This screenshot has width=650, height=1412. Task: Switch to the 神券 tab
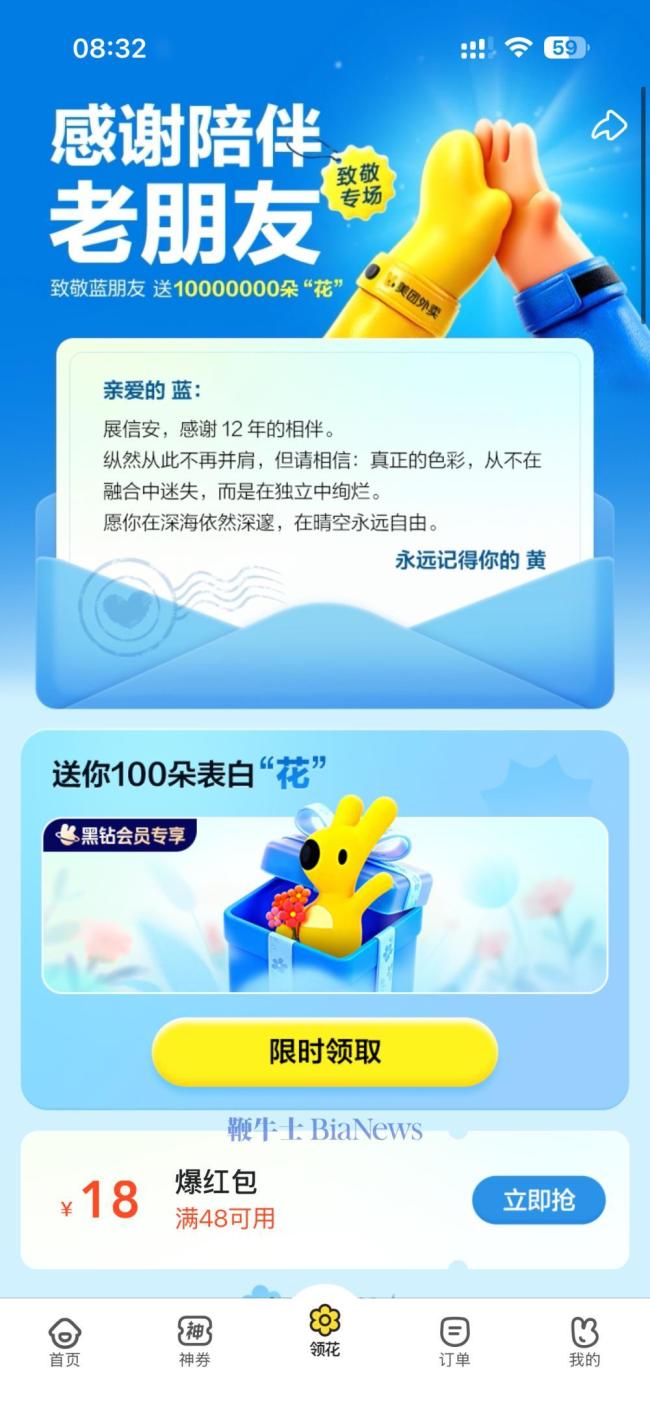[x=195, y=1341]
